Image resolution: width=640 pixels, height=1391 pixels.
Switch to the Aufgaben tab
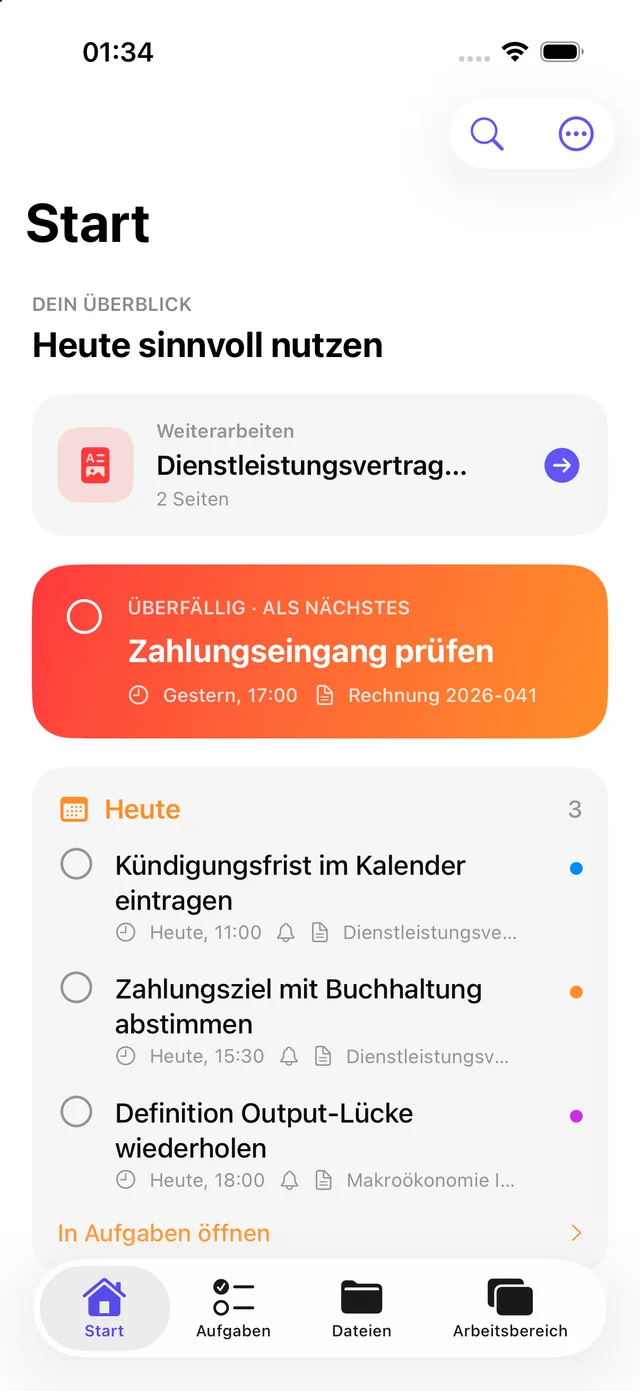[x=233, y=1308]
